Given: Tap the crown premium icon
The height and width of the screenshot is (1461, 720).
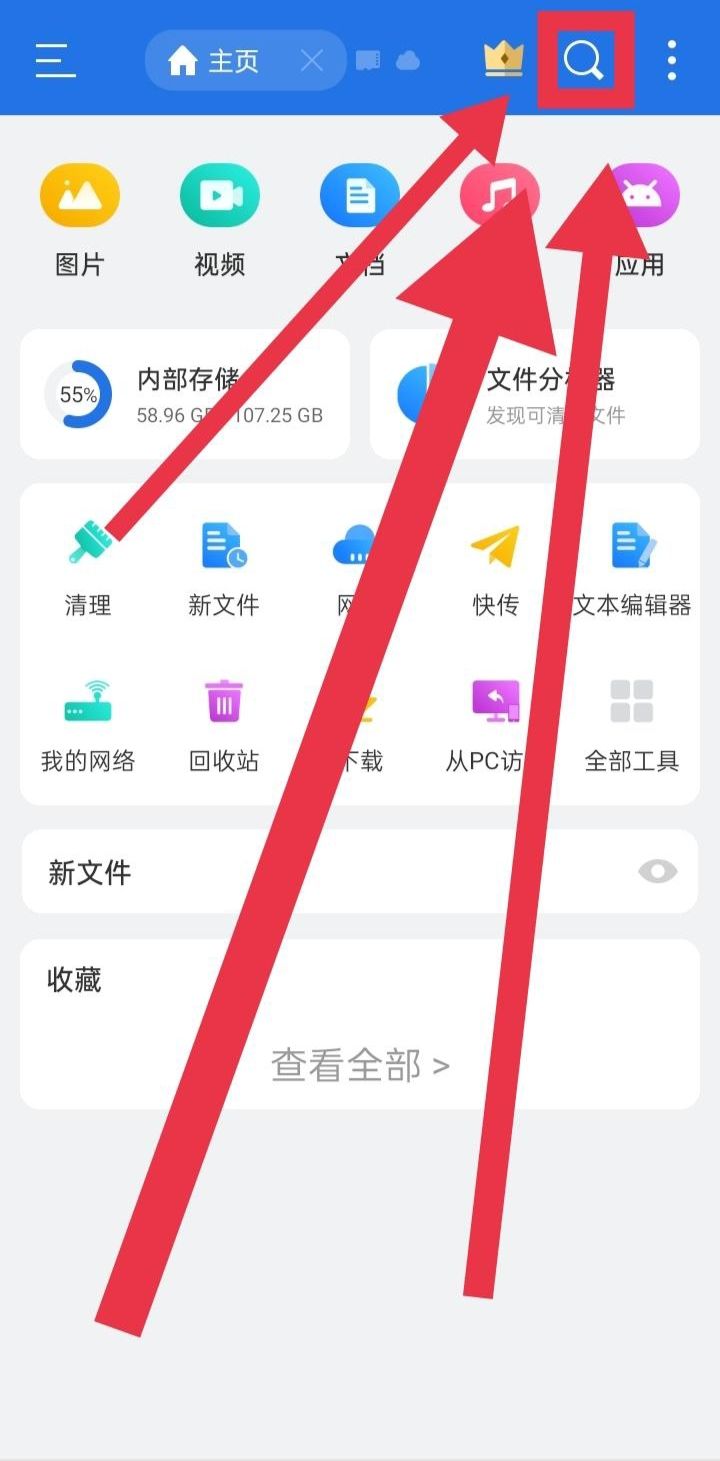Looking at the screenshot, I should click(504, 58).
